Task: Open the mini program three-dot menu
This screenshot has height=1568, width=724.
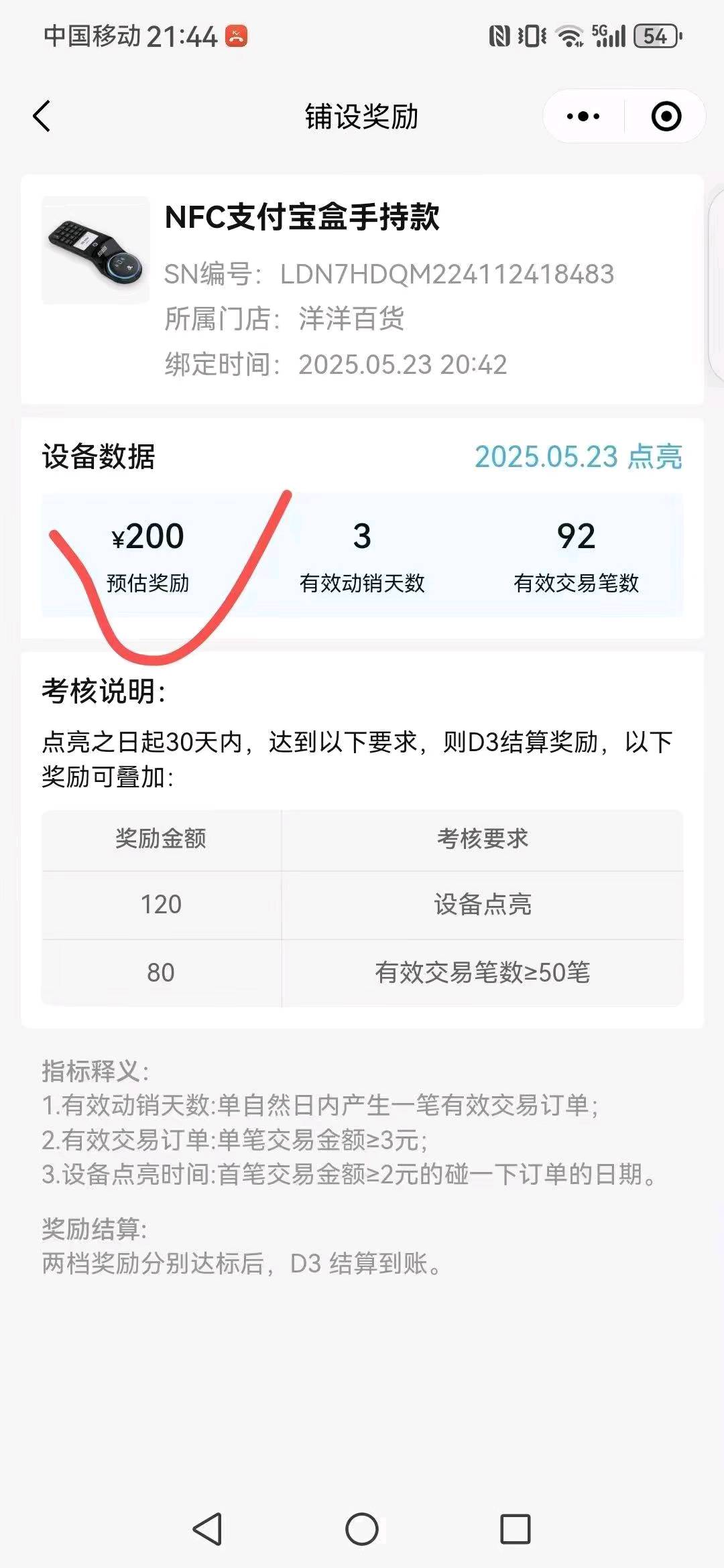Action: pos(583,117)
